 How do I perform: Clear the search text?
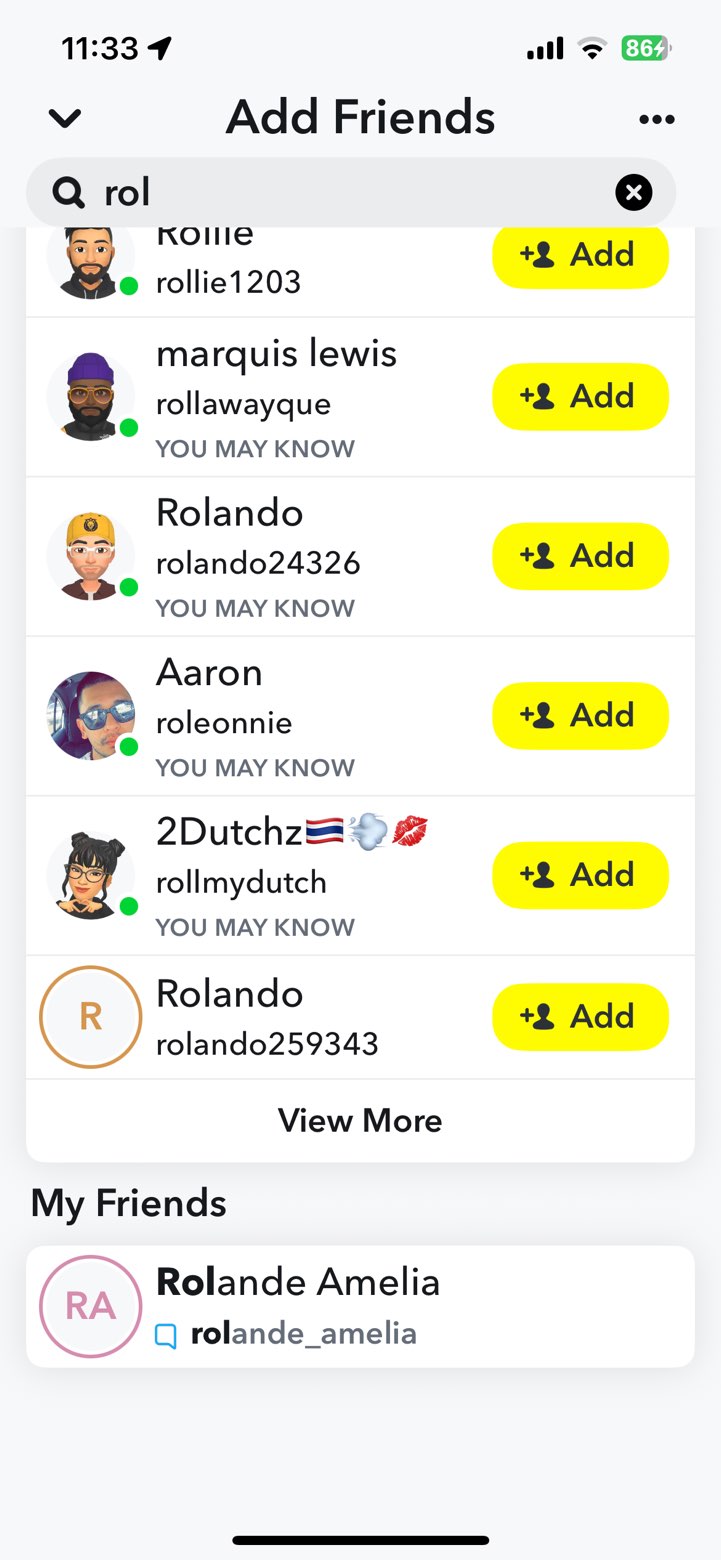pyautogui.click(x=634, y=192)
